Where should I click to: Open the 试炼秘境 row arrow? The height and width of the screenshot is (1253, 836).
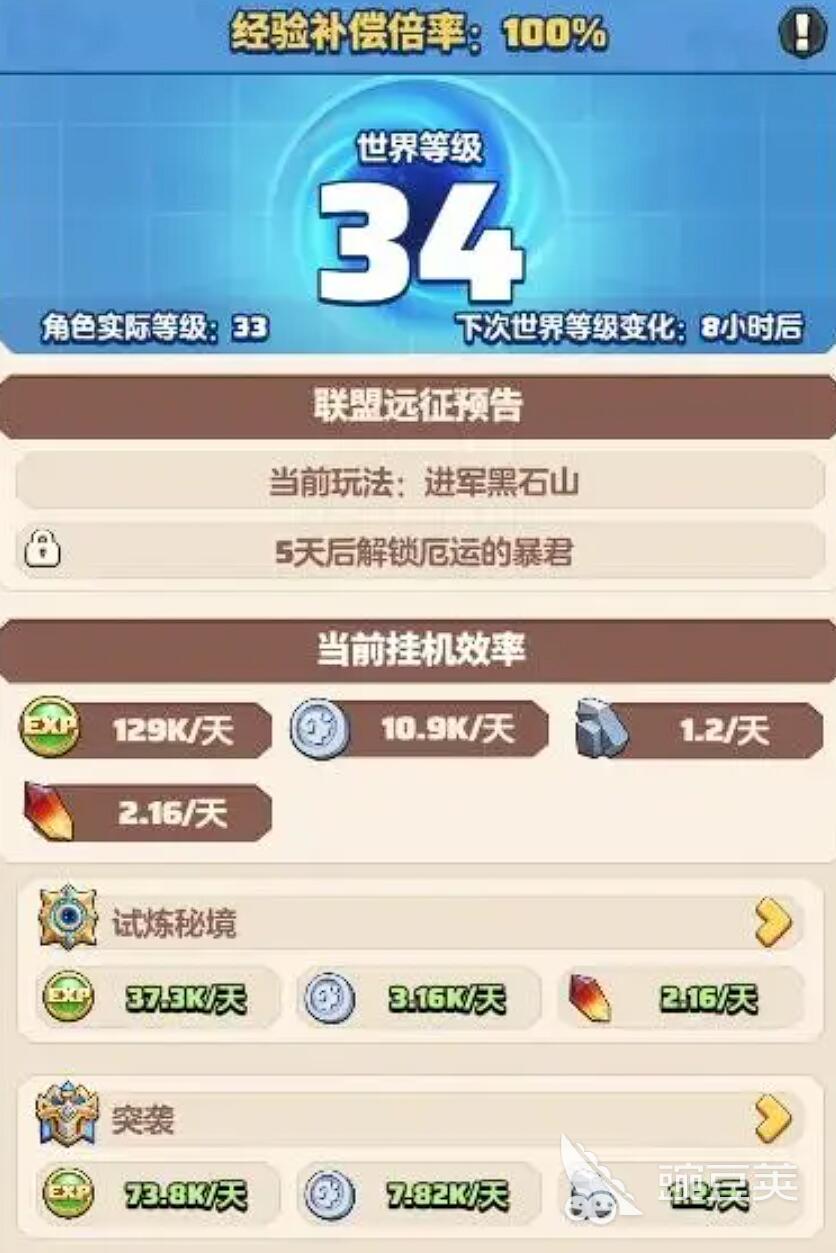point(773,923)
